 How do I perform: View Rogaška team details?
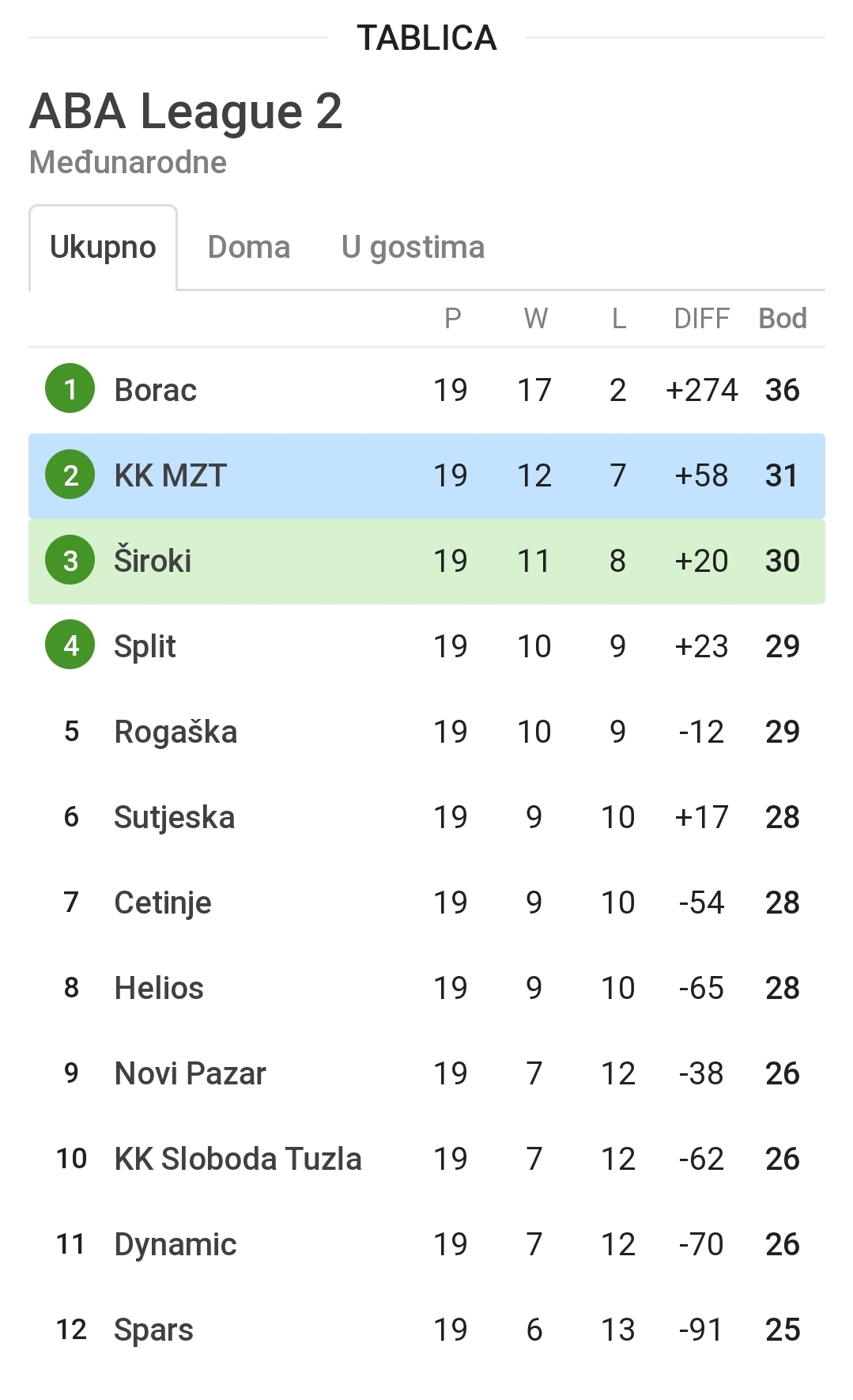coord(427,732)
